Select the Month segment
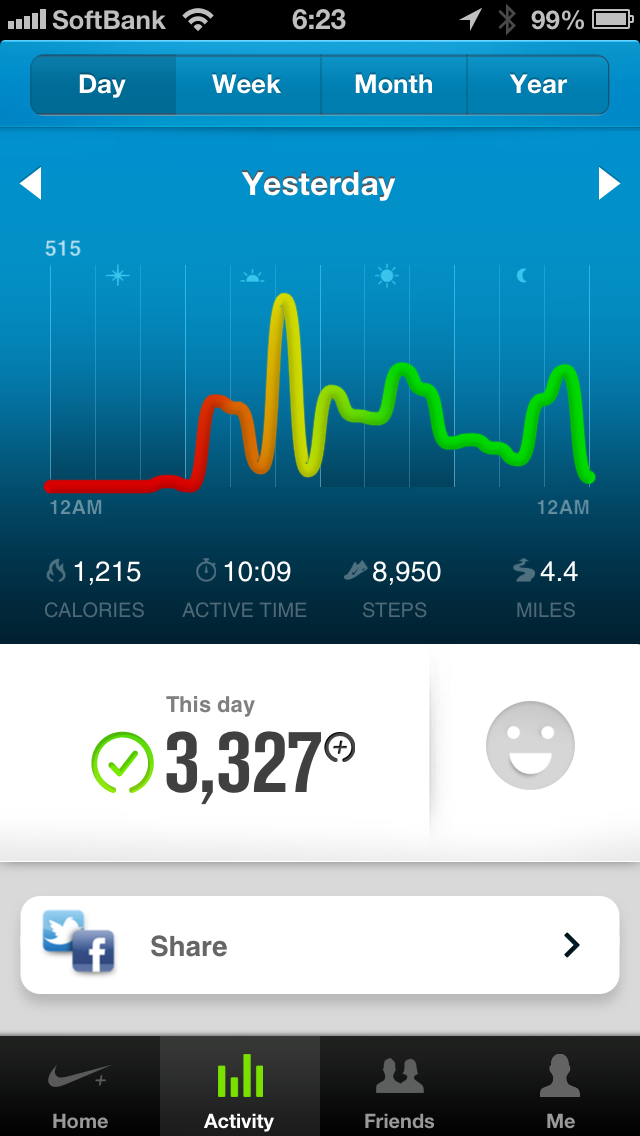 [x=393, y=85]
